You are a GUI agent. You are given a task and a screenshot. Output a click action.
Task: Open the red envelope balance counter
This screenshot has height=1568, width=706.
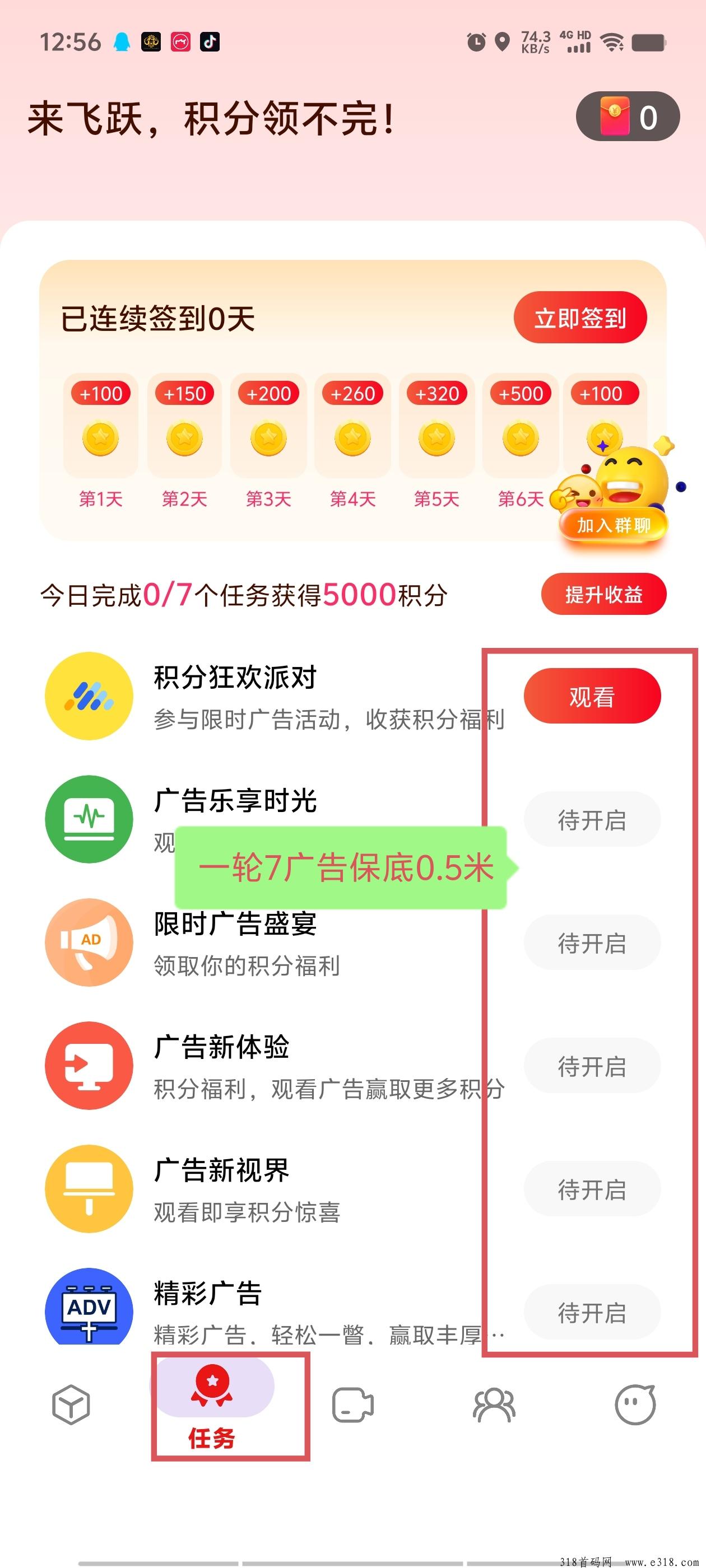point(628,117)
